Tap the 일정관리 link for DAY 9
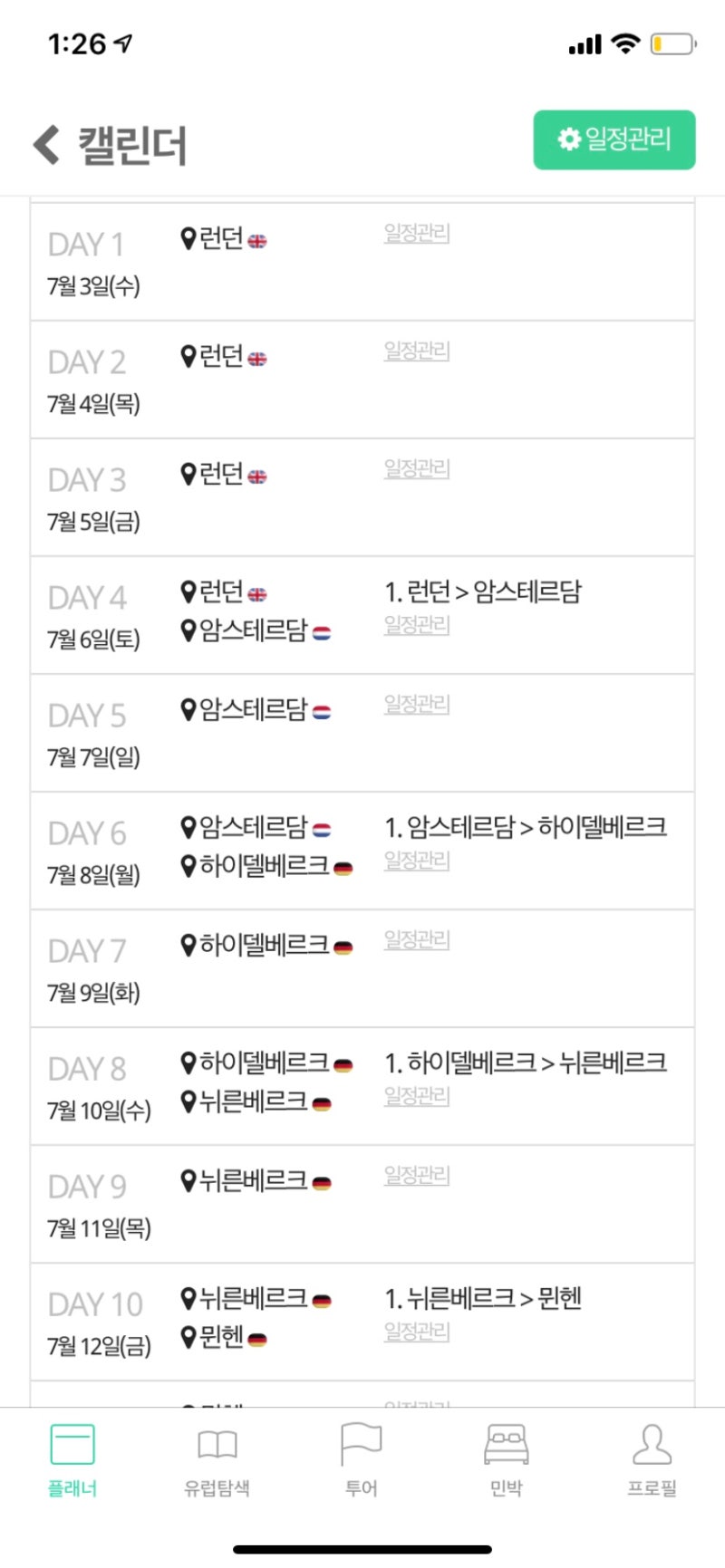Screen dimensions: 725x1568 click(x=417, y=1175)
